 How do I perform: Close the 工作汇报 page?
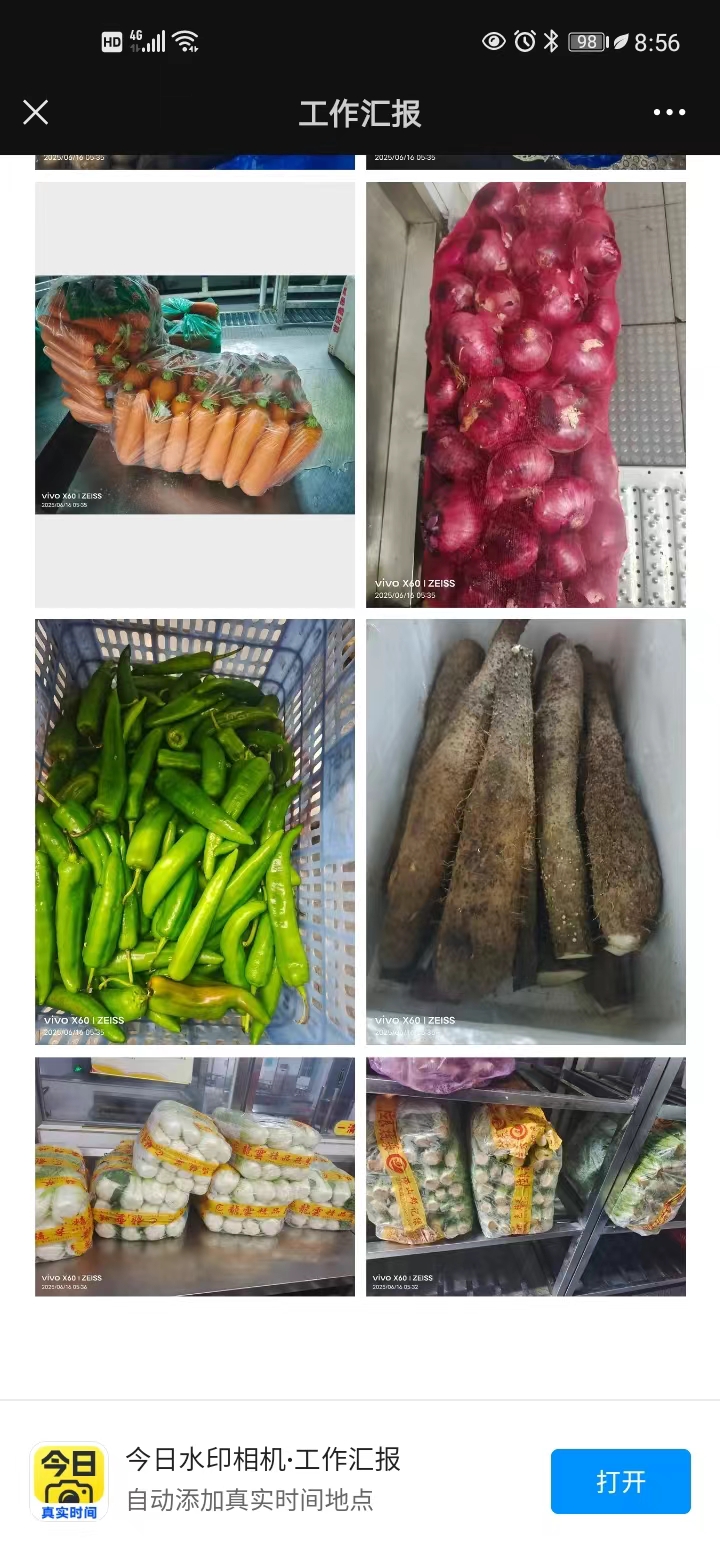point(36,112)
